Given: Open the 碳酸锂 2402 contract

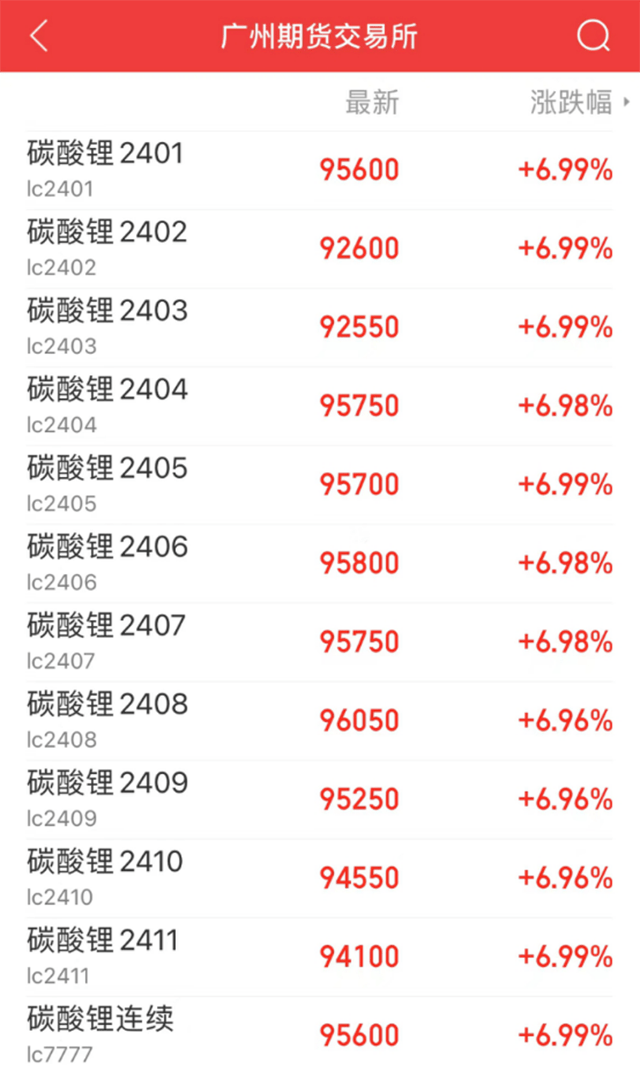Looking at the screenshot, I should [320, 249].
